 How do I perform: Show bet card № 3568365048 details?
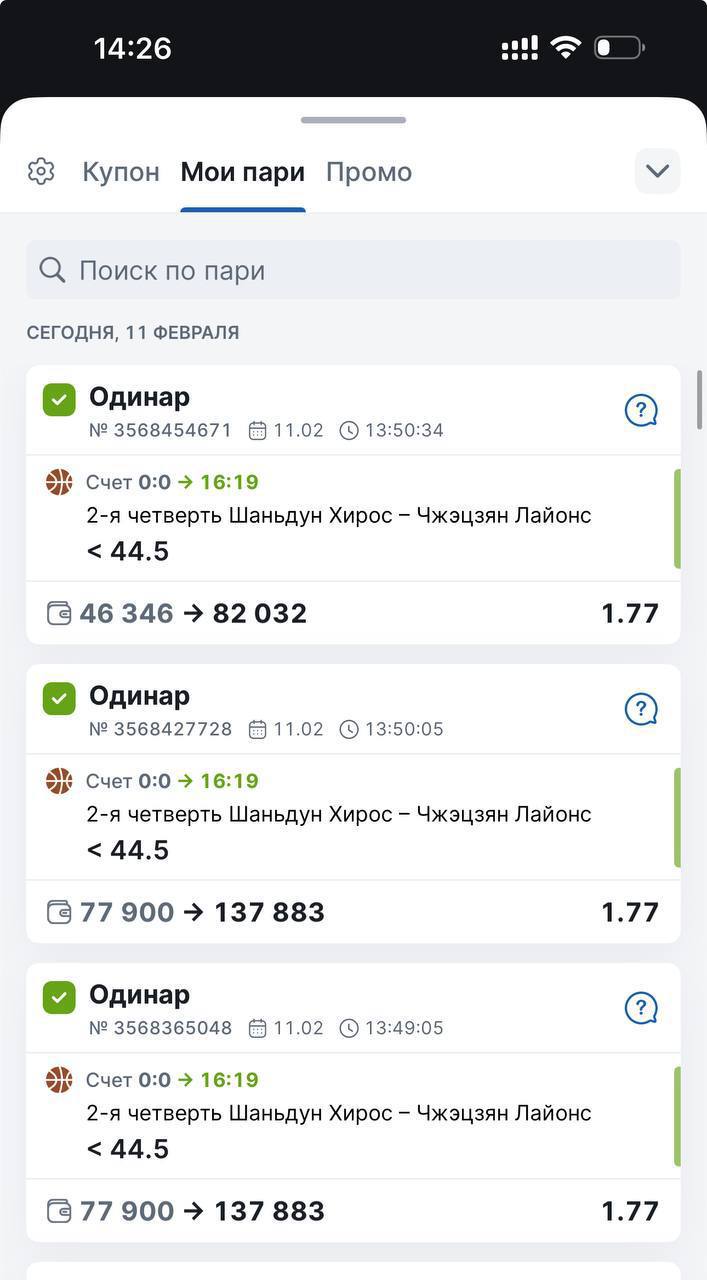click(340, 1115)
